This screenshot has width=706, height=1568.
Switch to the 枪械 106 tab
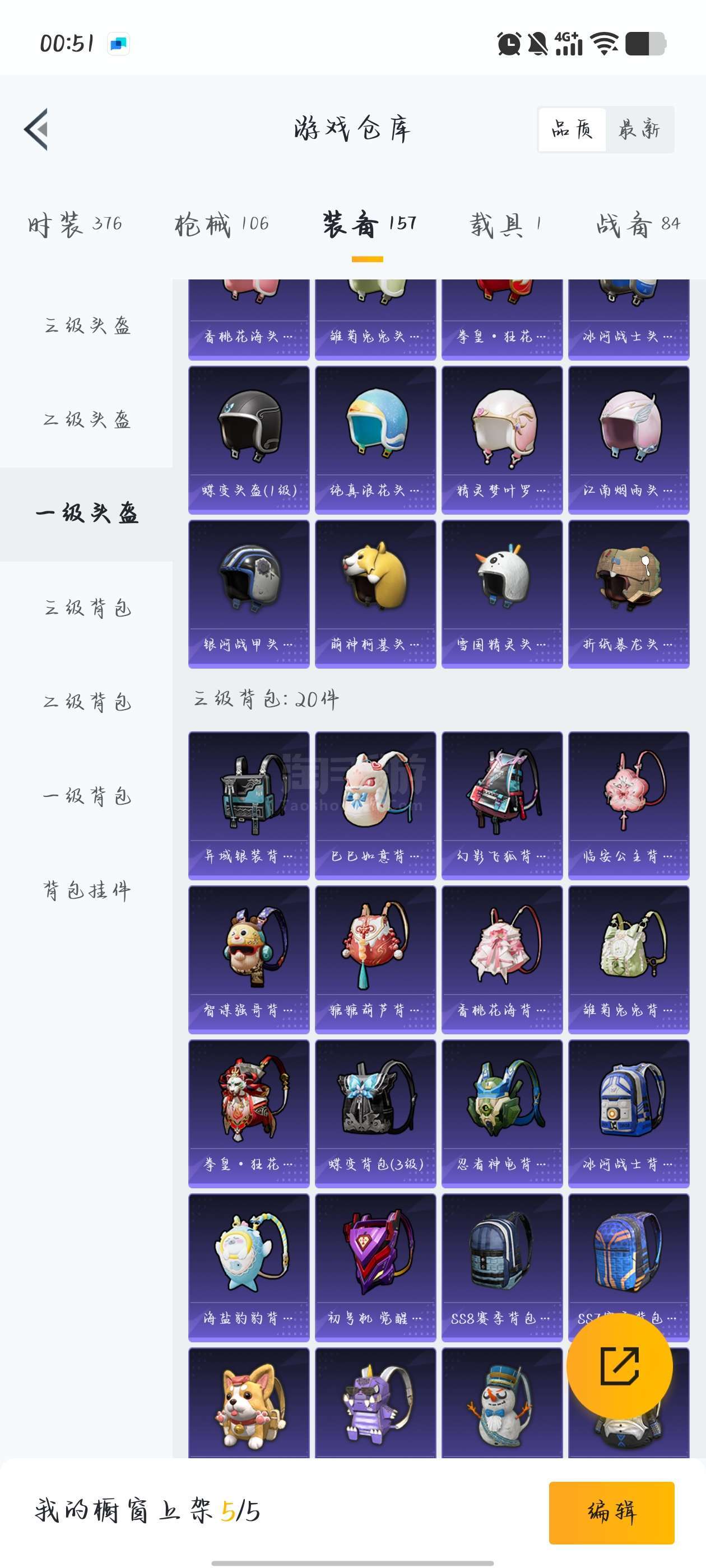click(222, 225)
